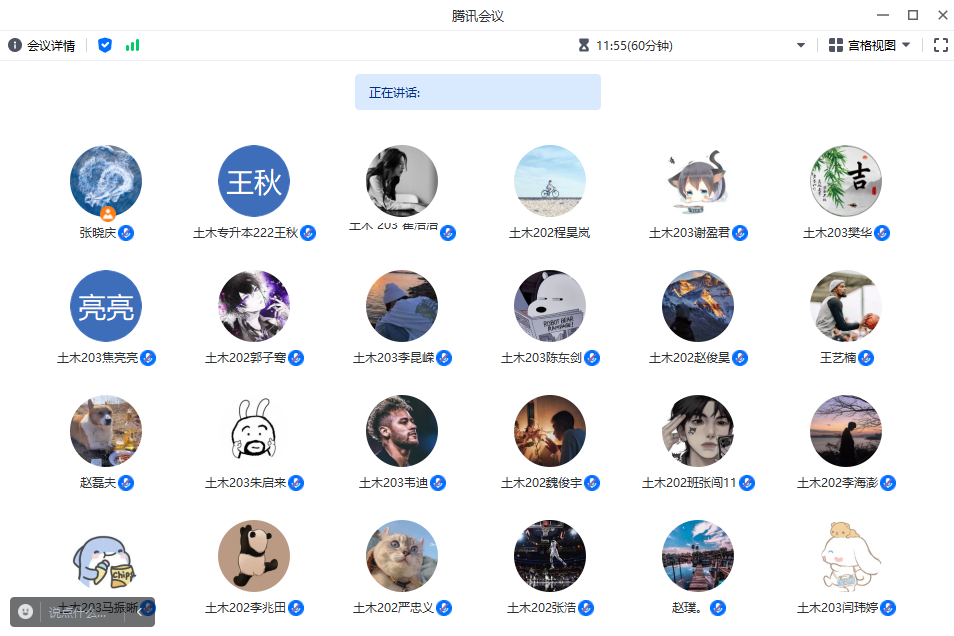Select participant 王艺楠's tile
Viewport: 954px width, 636px height.
point(846,306)
